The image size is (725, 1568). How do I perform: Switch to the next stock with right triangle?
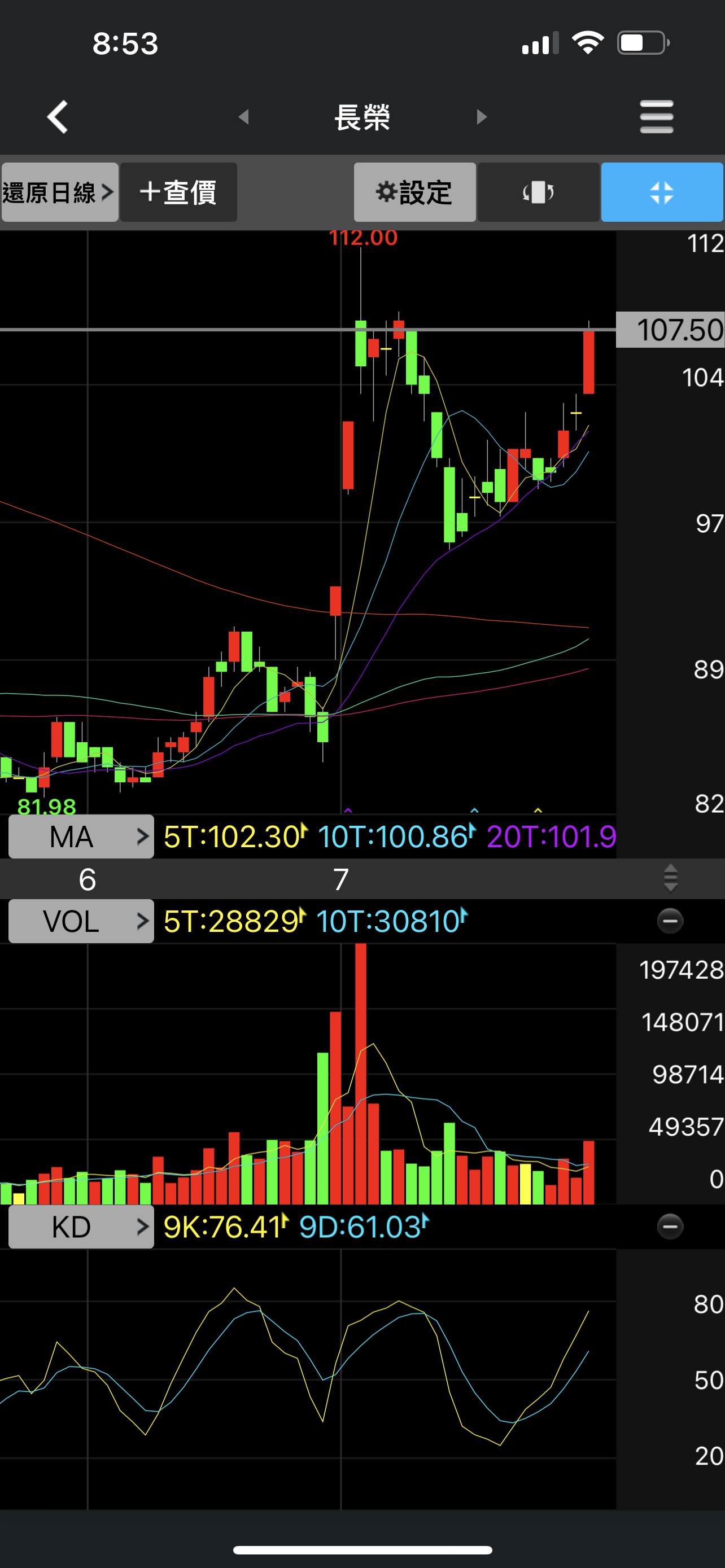pos(482,116)
